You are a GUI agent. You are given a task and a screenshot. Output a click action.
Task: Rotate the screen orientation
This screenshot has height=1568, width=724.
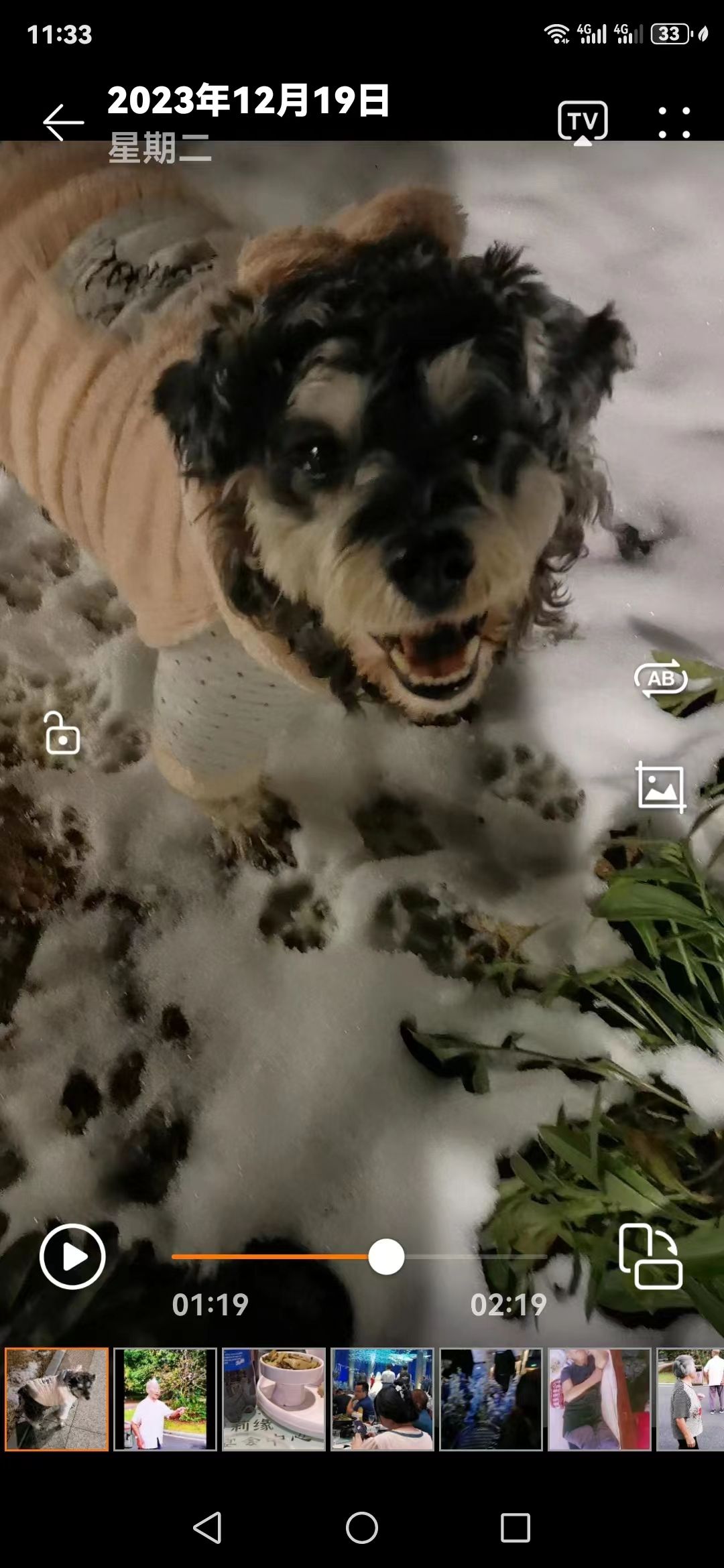650,1257
